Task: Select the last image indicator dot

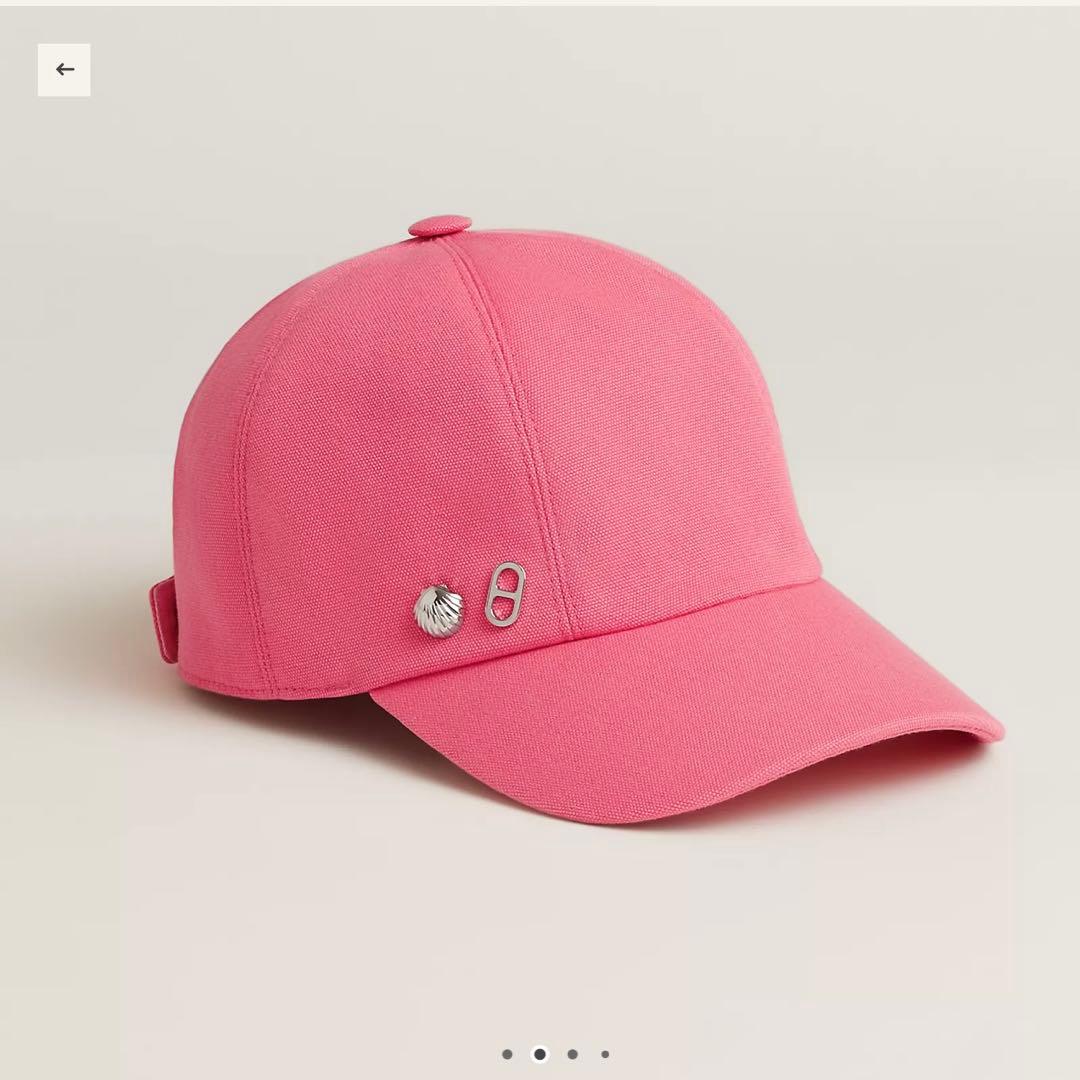Action: pyautogui.click(x=605, y=1054)
